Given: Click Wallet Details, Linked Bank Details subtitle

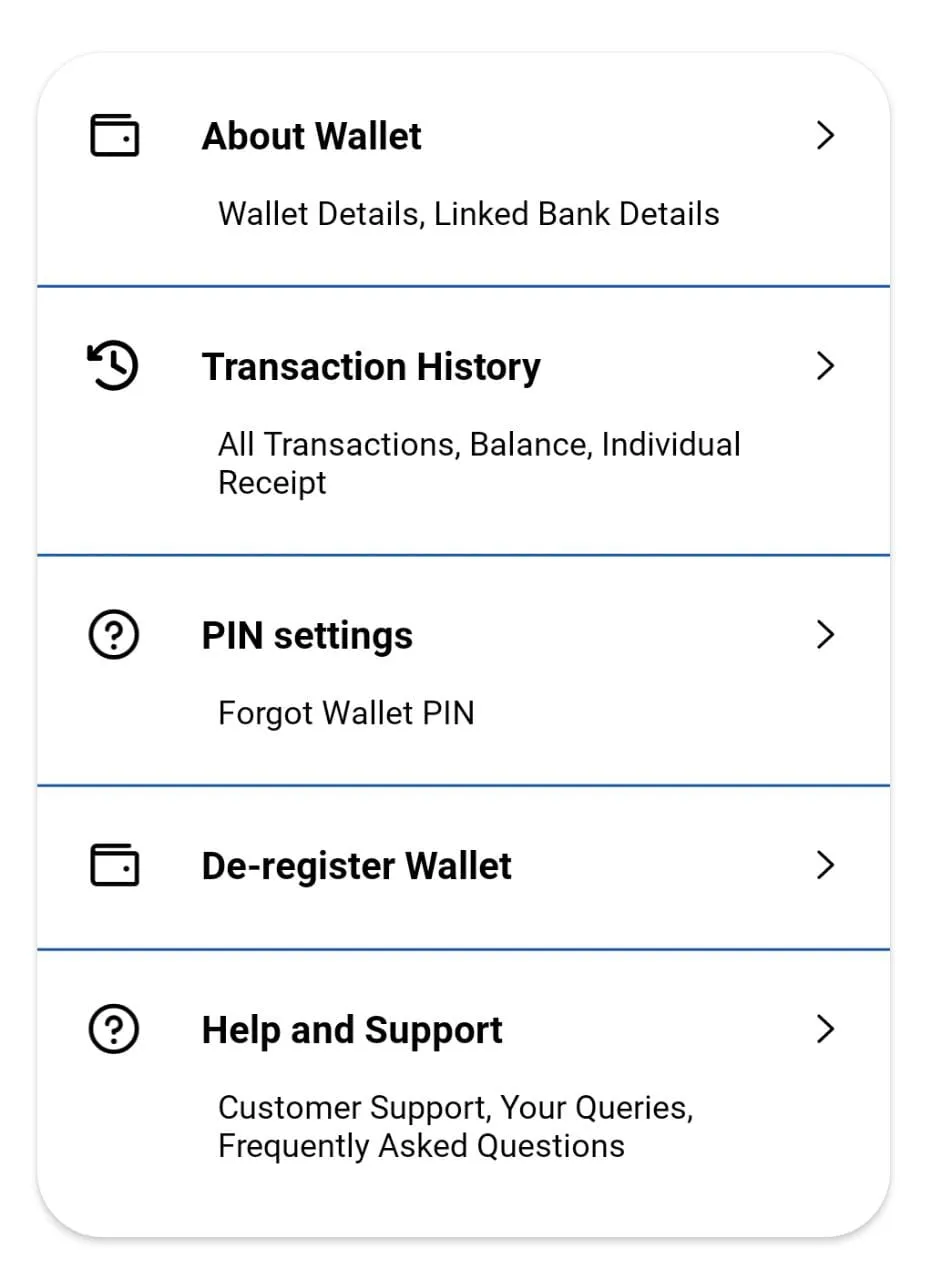Looking at the screenshot, I should [469, 213].
